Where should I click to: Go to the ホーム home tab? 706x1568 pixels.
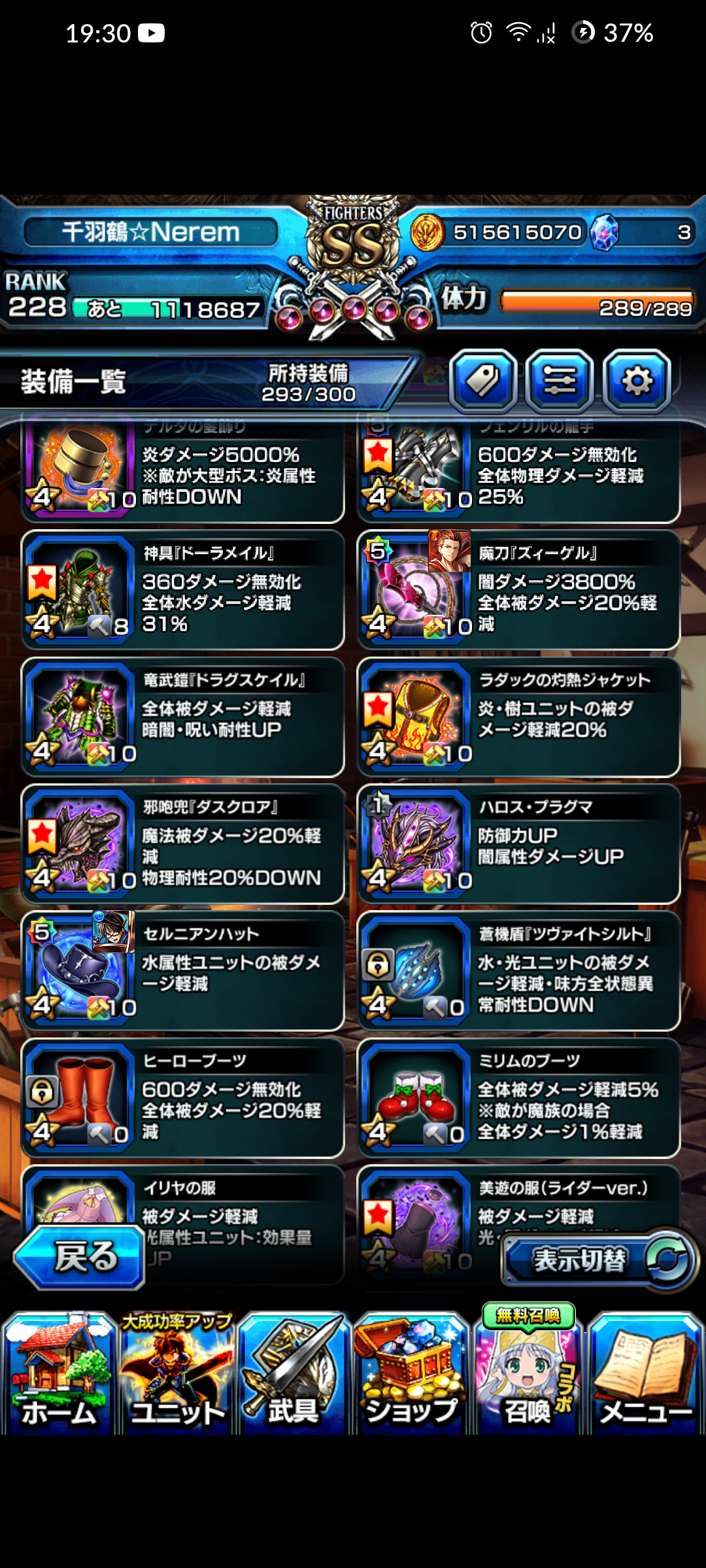pos(59,1373)
